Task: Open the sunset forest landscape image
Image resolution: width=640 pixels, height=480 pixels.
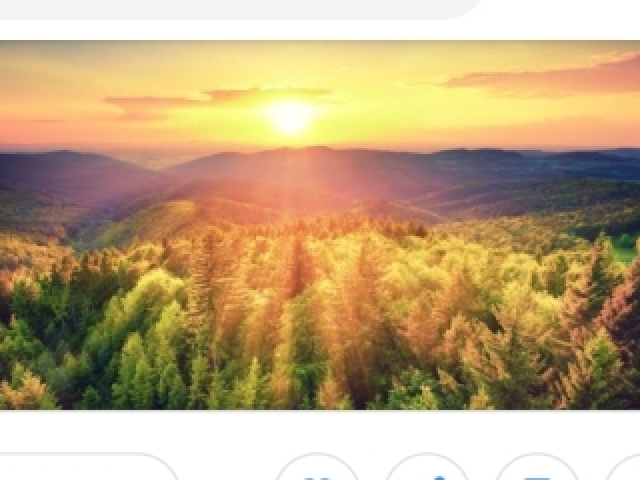Action: tap(320, 225)
